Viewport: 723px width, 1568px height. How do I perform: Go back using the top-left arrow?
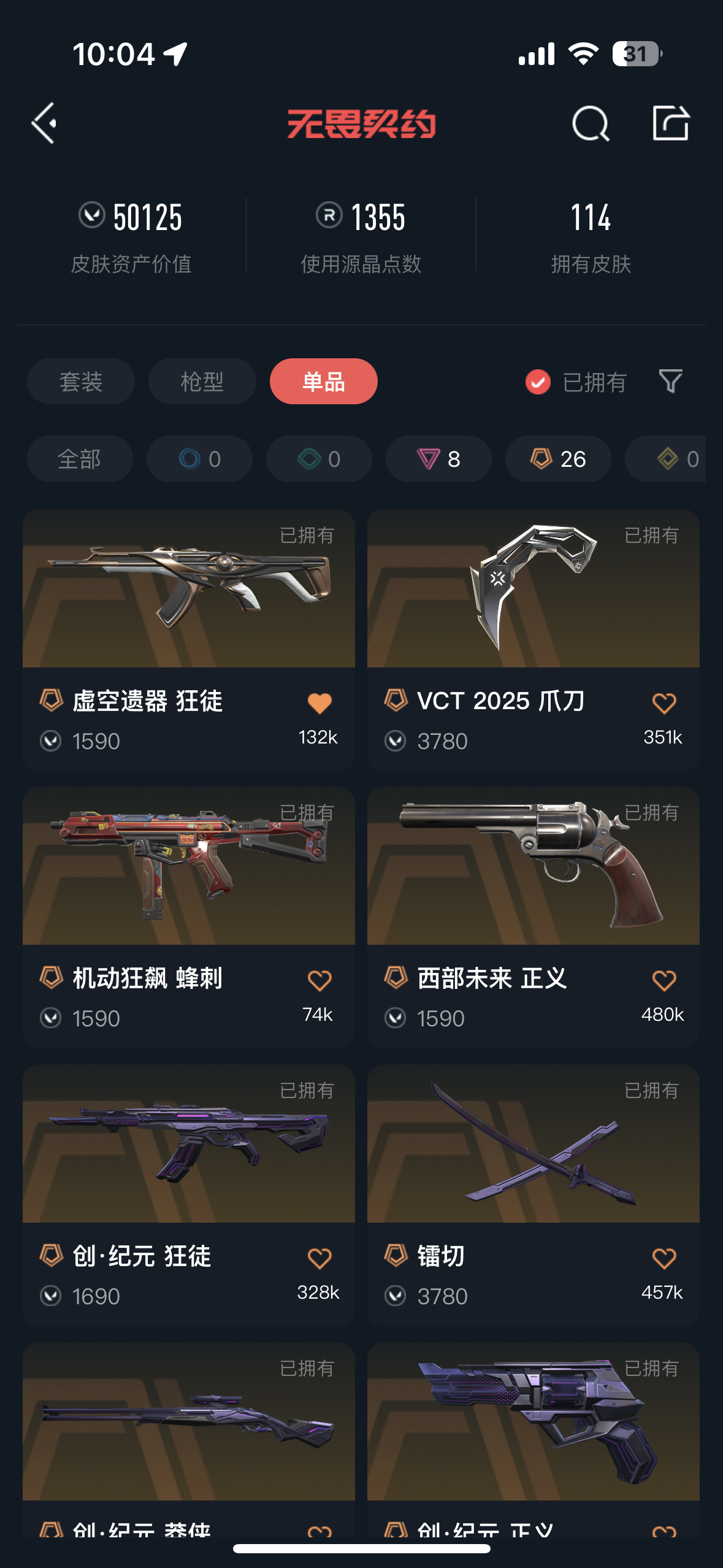pyautogui.click(x=44, y=123)
